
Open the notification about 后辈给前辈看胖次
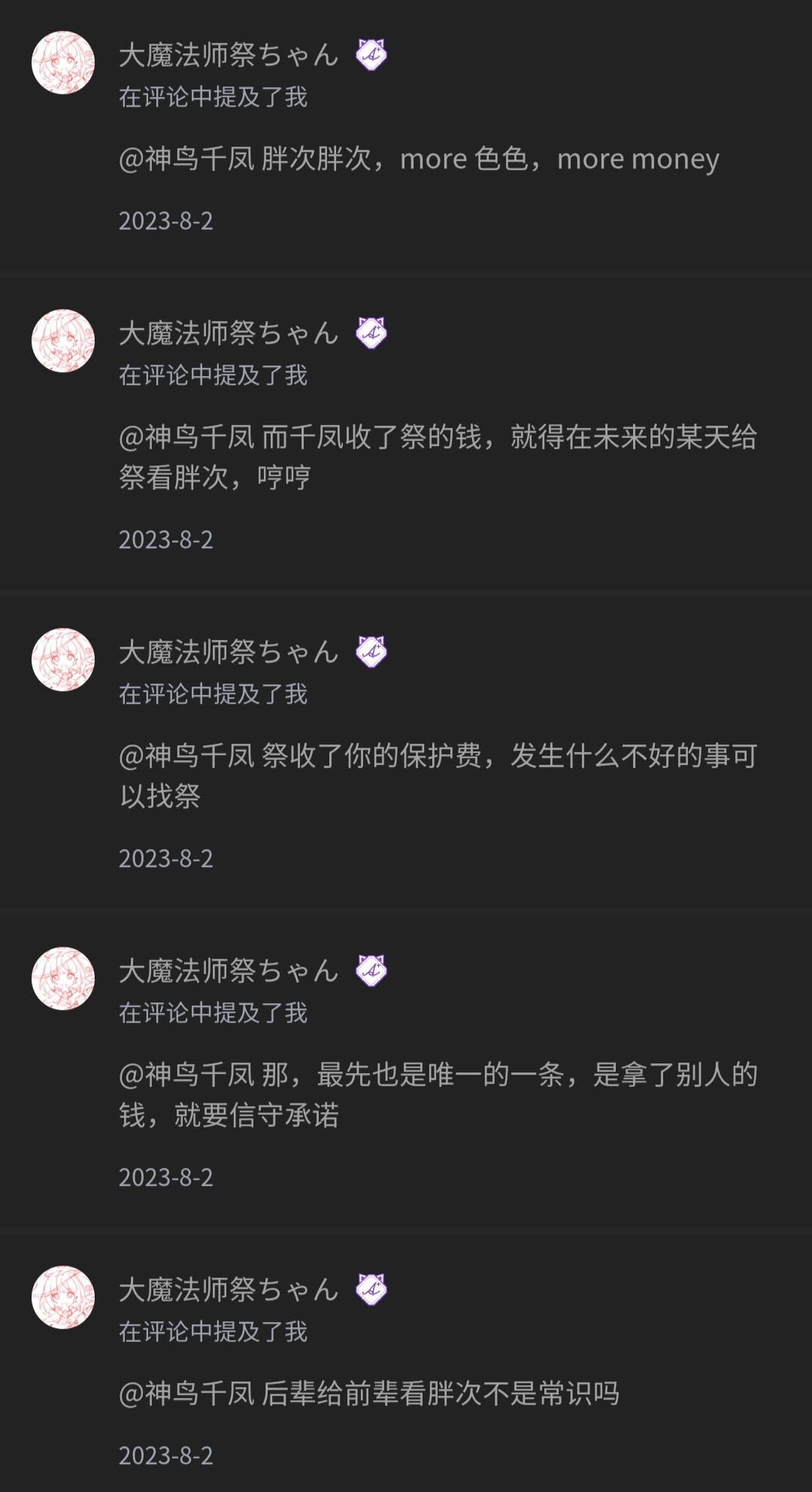click(368, 1393)
